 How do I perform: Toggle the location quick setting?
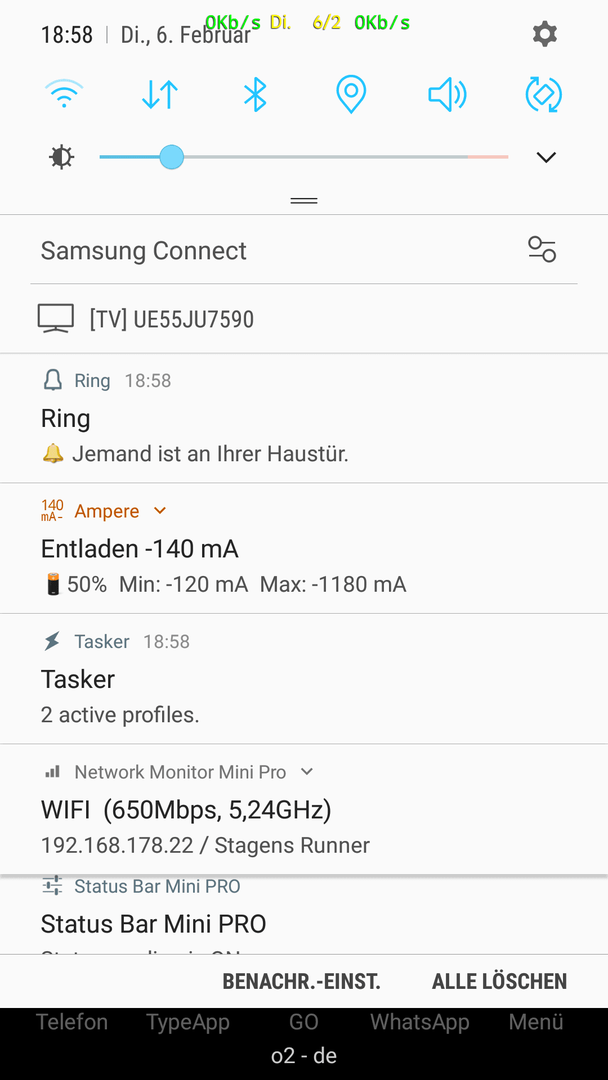(351, 94)
